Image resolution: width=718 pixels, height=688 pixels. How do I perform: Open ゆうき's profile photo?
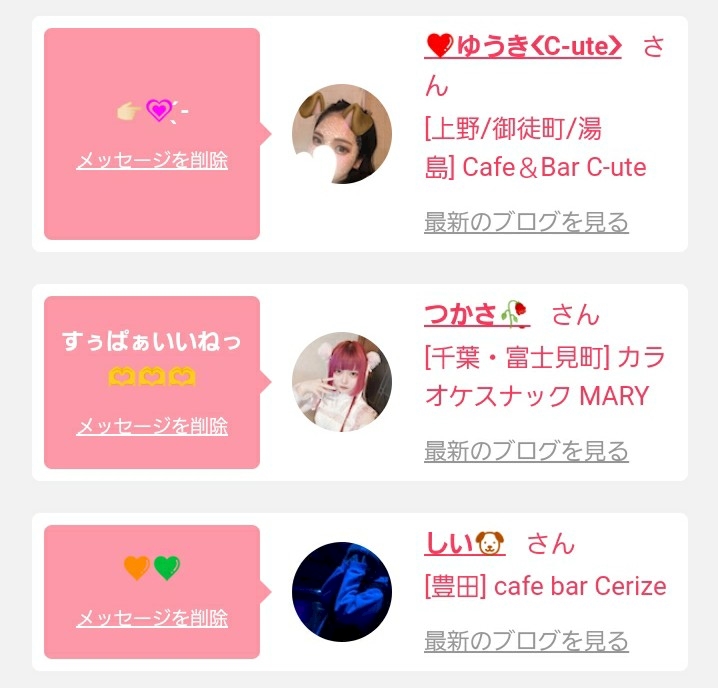coord(341,134)
